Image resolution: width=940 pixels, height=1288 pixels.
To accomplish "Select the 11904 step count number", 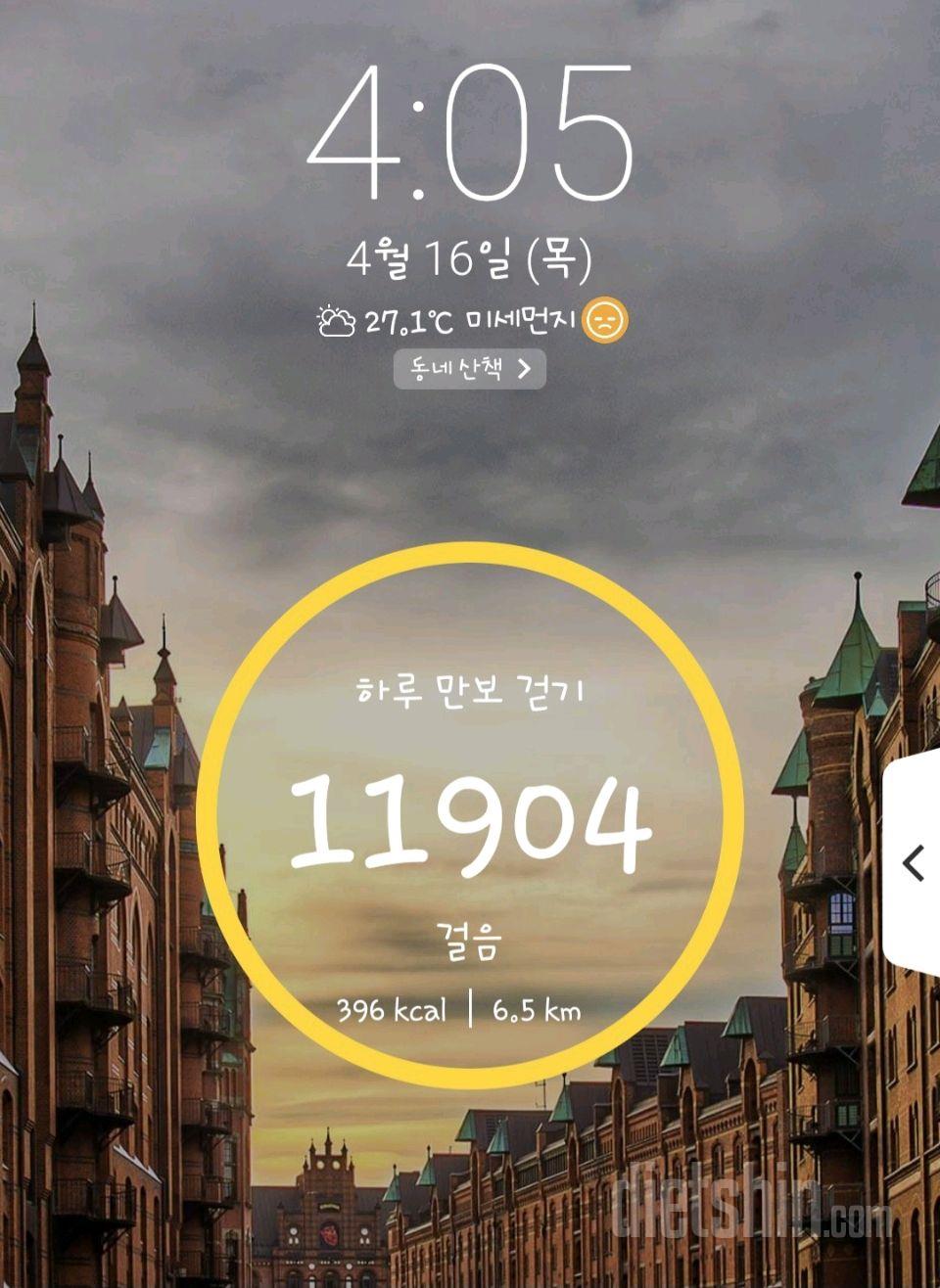I will pos(470,822).
